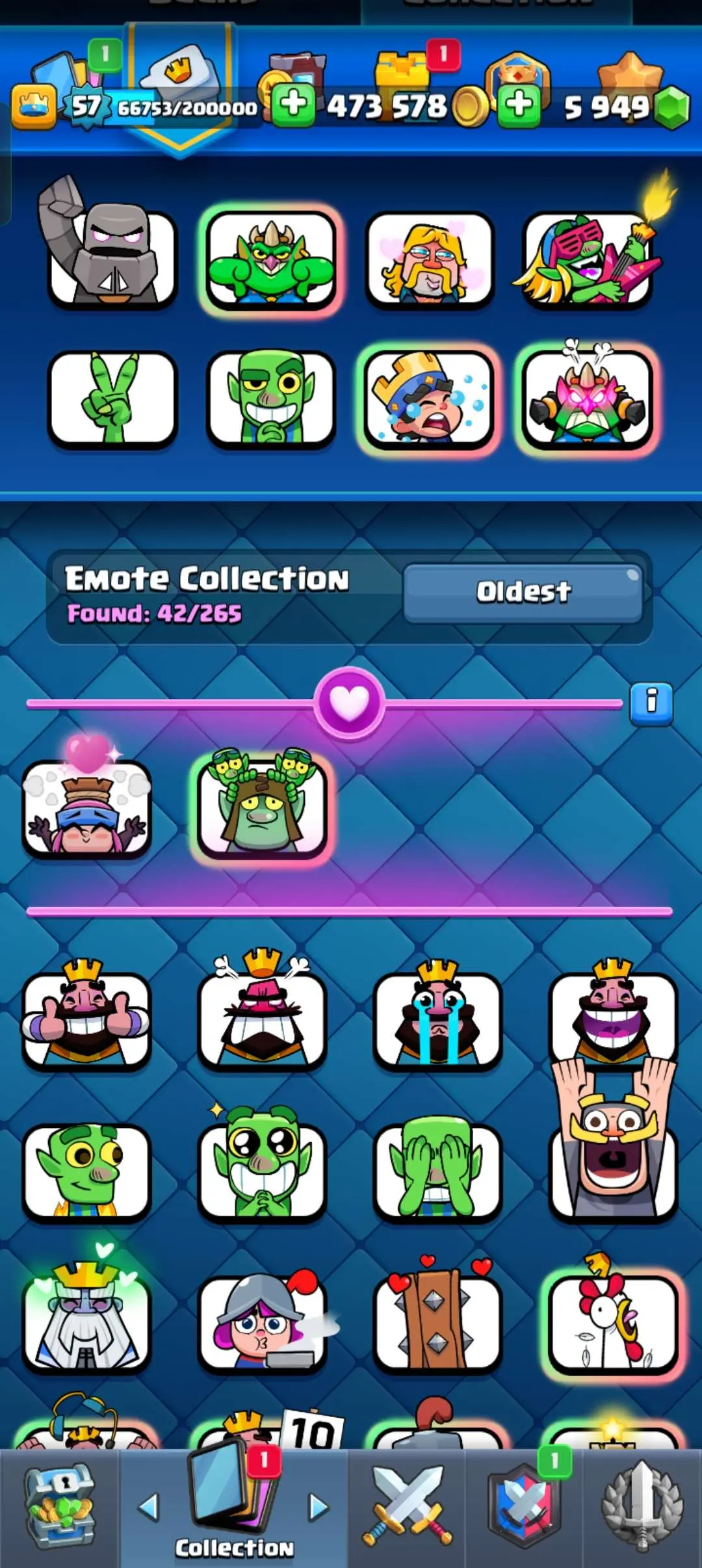The height and width of the screenshot is (1568, 702).
Task: Go to next Collection page arrow
Action: point(318,1507)
